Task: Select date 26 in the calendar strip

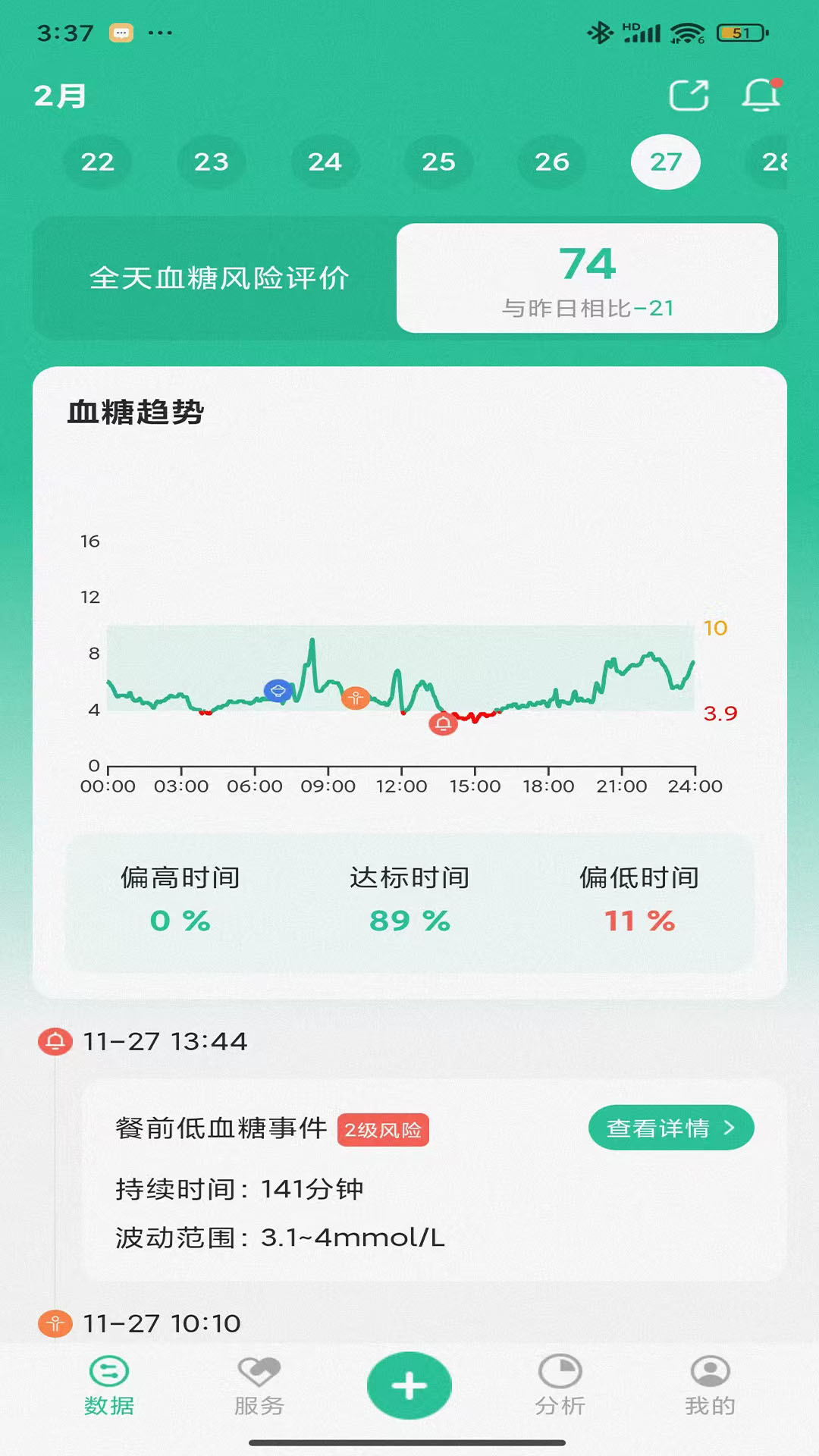Action: [x=552, y=162]
